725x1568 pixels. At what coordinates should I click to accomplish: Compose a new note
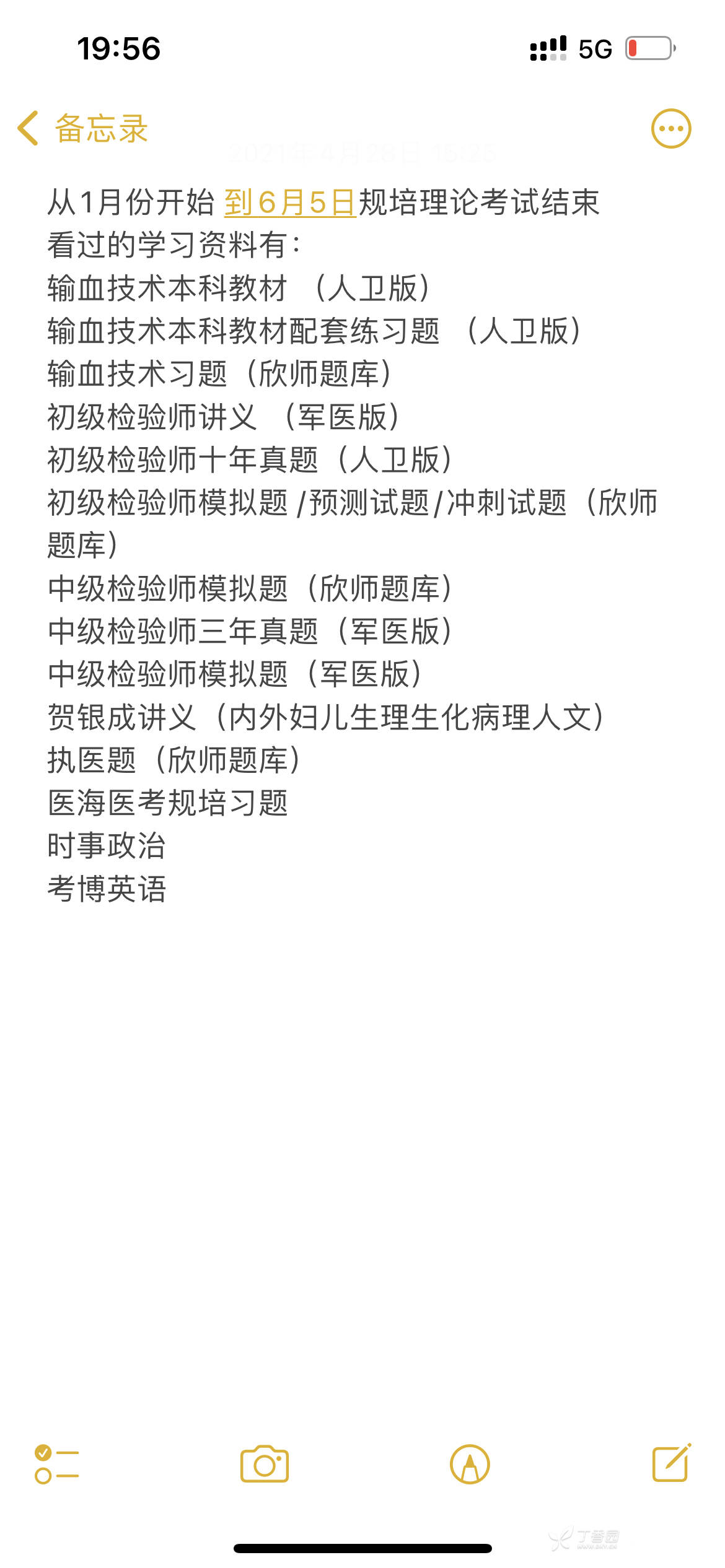tap(672, 1463)
